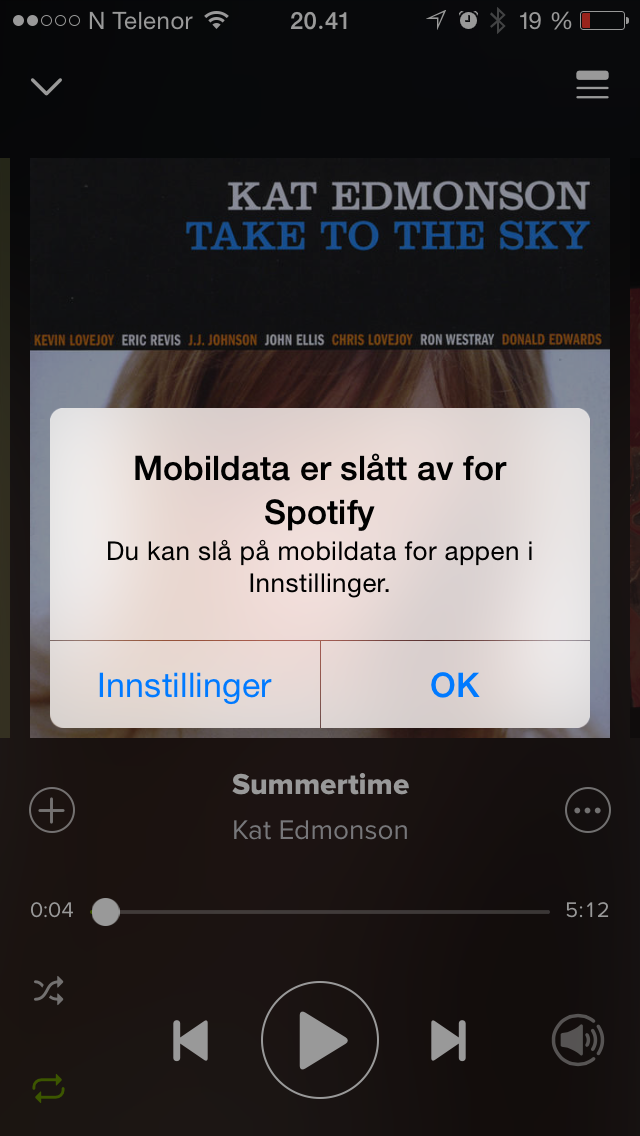
Task: Add Summertime to your library
Action: click(x=52, y=810)
